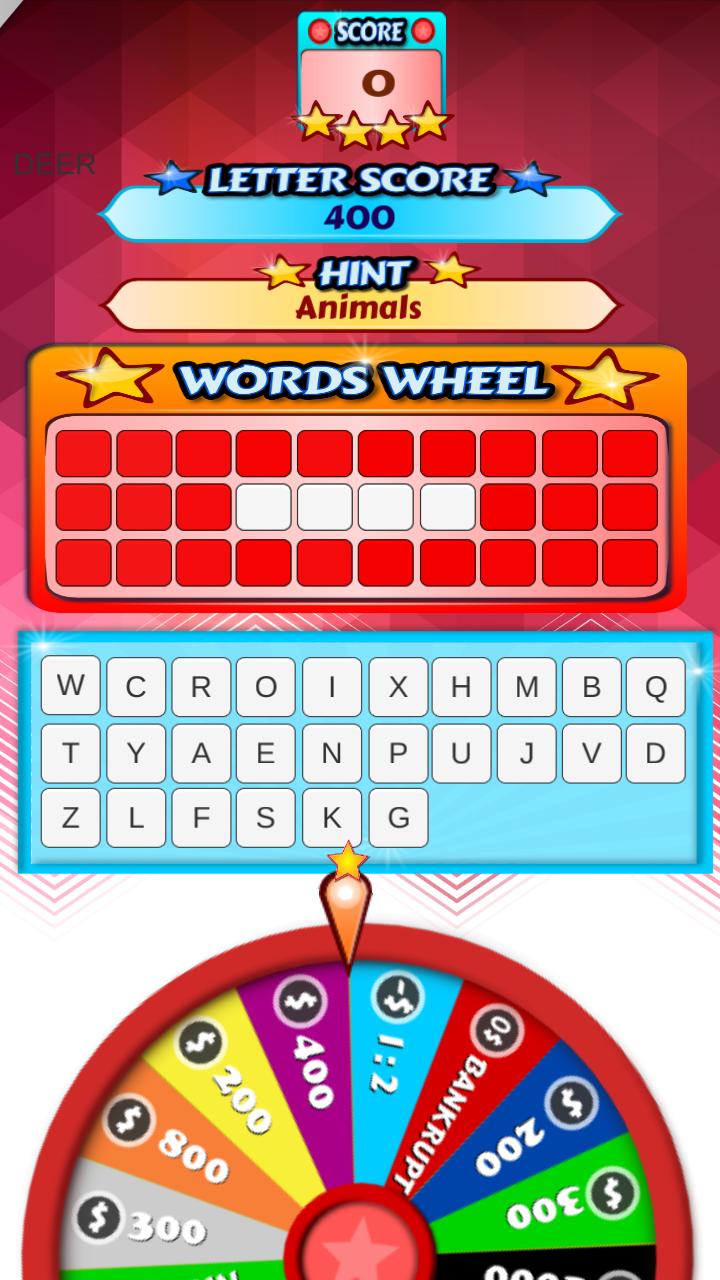Select the letter Q key
This screenshot has width=720, height=1280.
(656, 687)
